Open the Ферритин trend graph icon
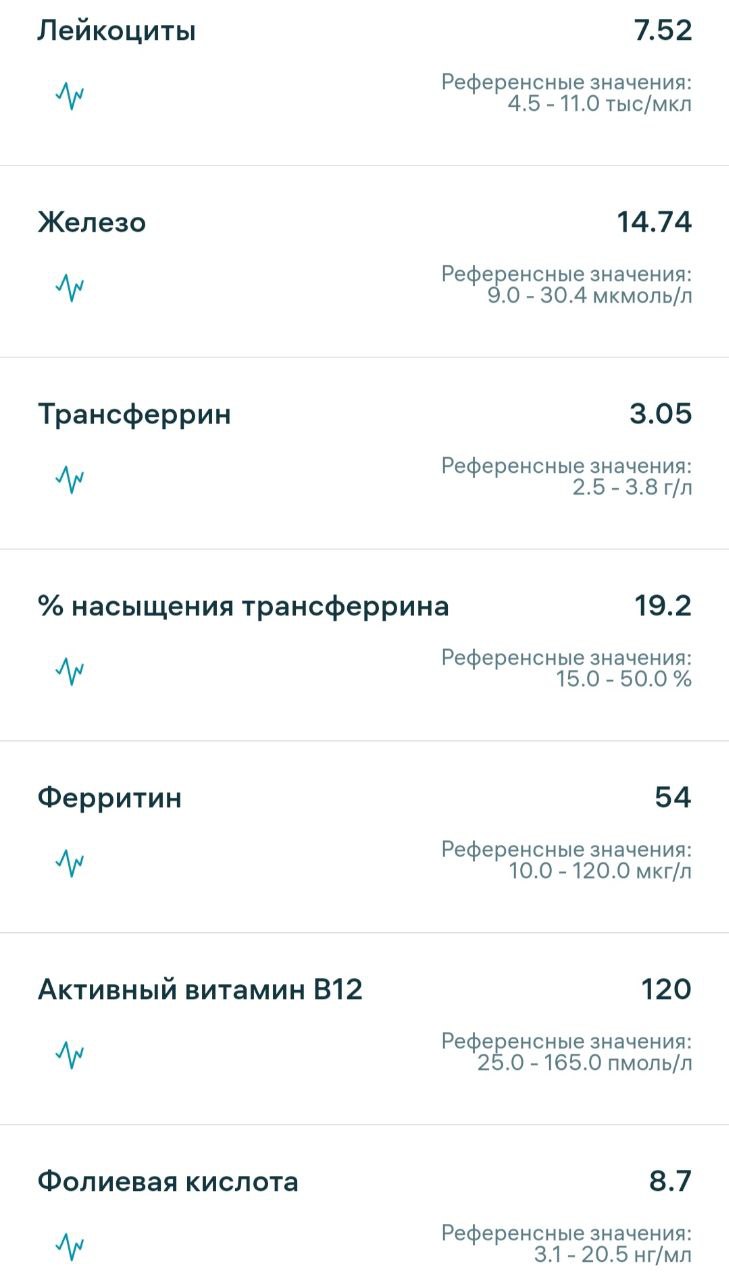Image resolution: width=729 pixels, height=1280 pixels. point(69,863)
